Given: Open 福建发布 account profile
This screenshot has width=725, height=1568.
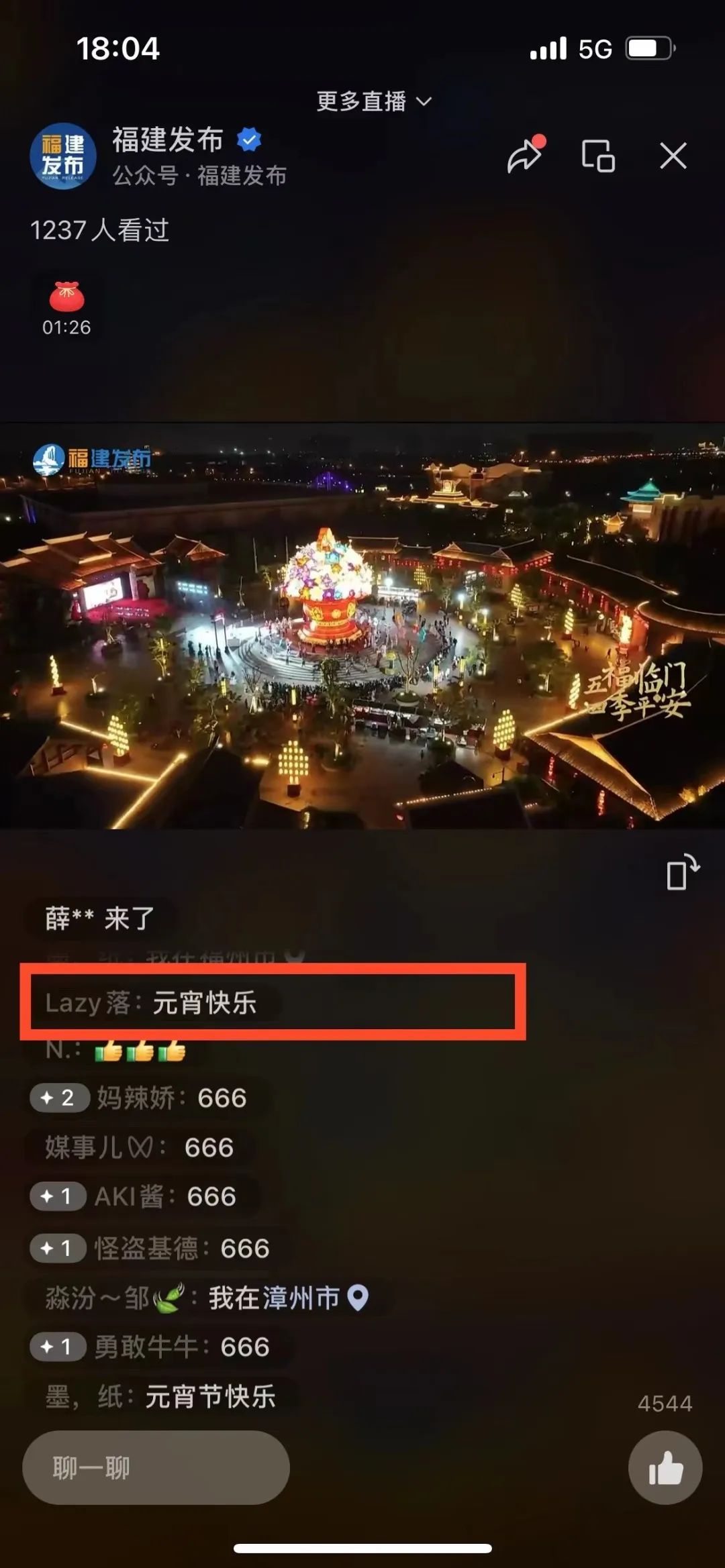Looking at the screenshot, I should tap(63, 156).
